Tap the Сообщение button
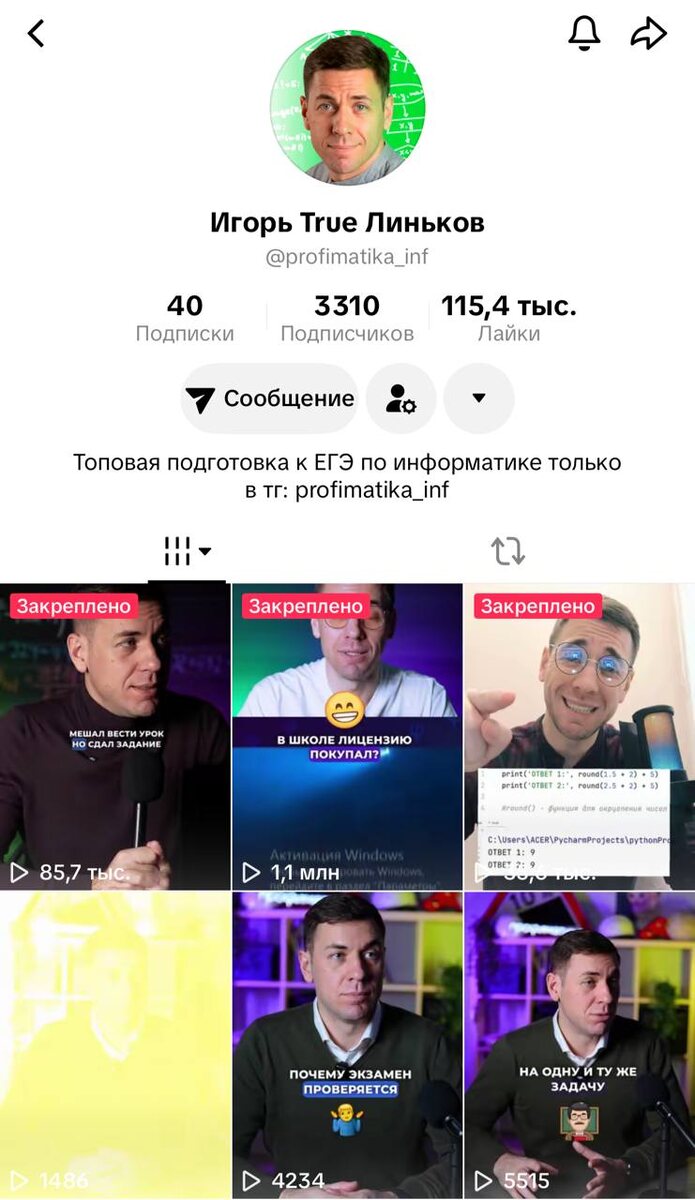 coord(270,399)
